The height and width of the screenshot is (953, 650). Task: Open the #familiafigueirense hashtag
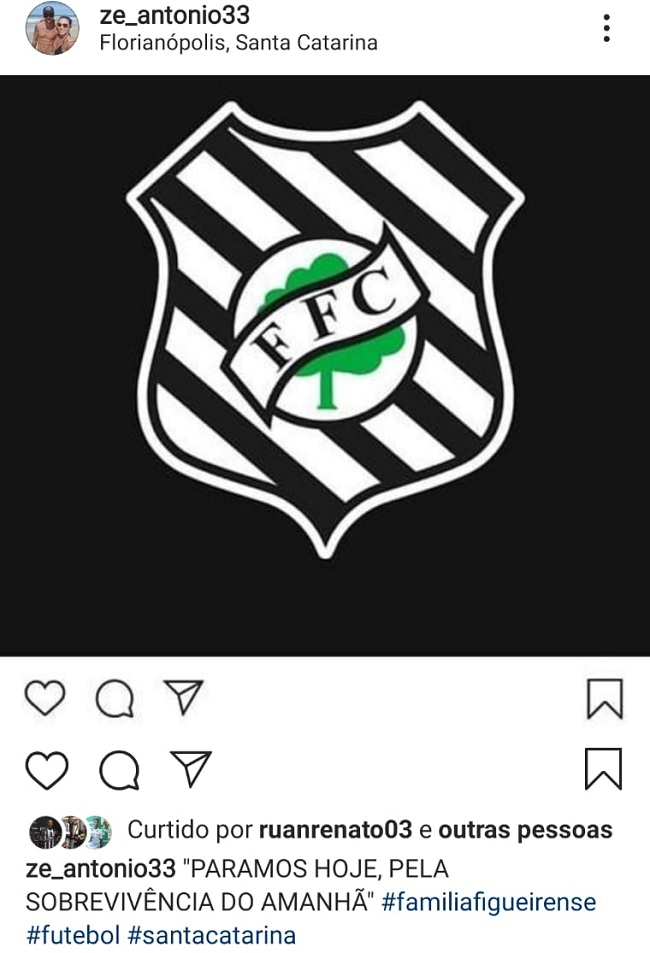489,902
